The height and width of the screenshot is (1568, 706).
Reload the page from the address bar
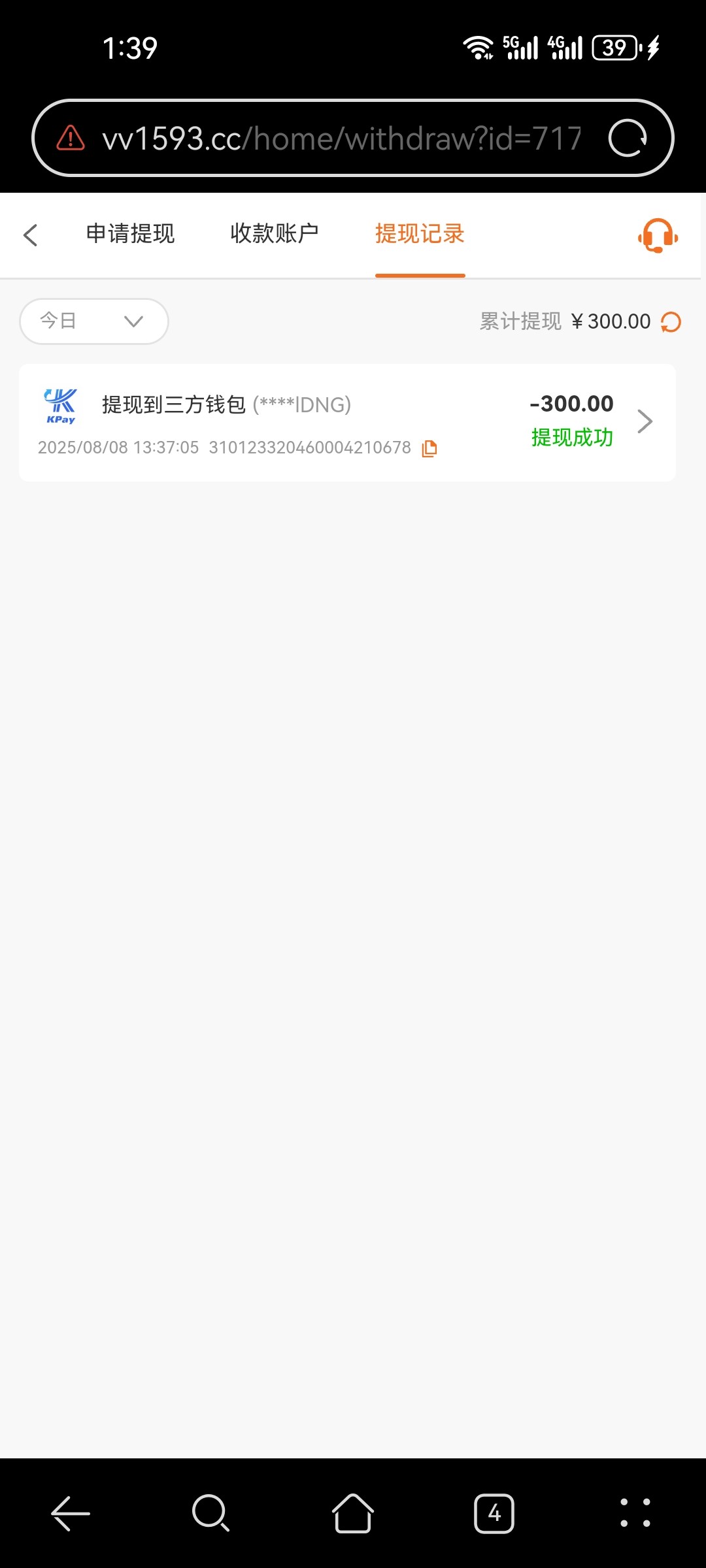[628, 139]
